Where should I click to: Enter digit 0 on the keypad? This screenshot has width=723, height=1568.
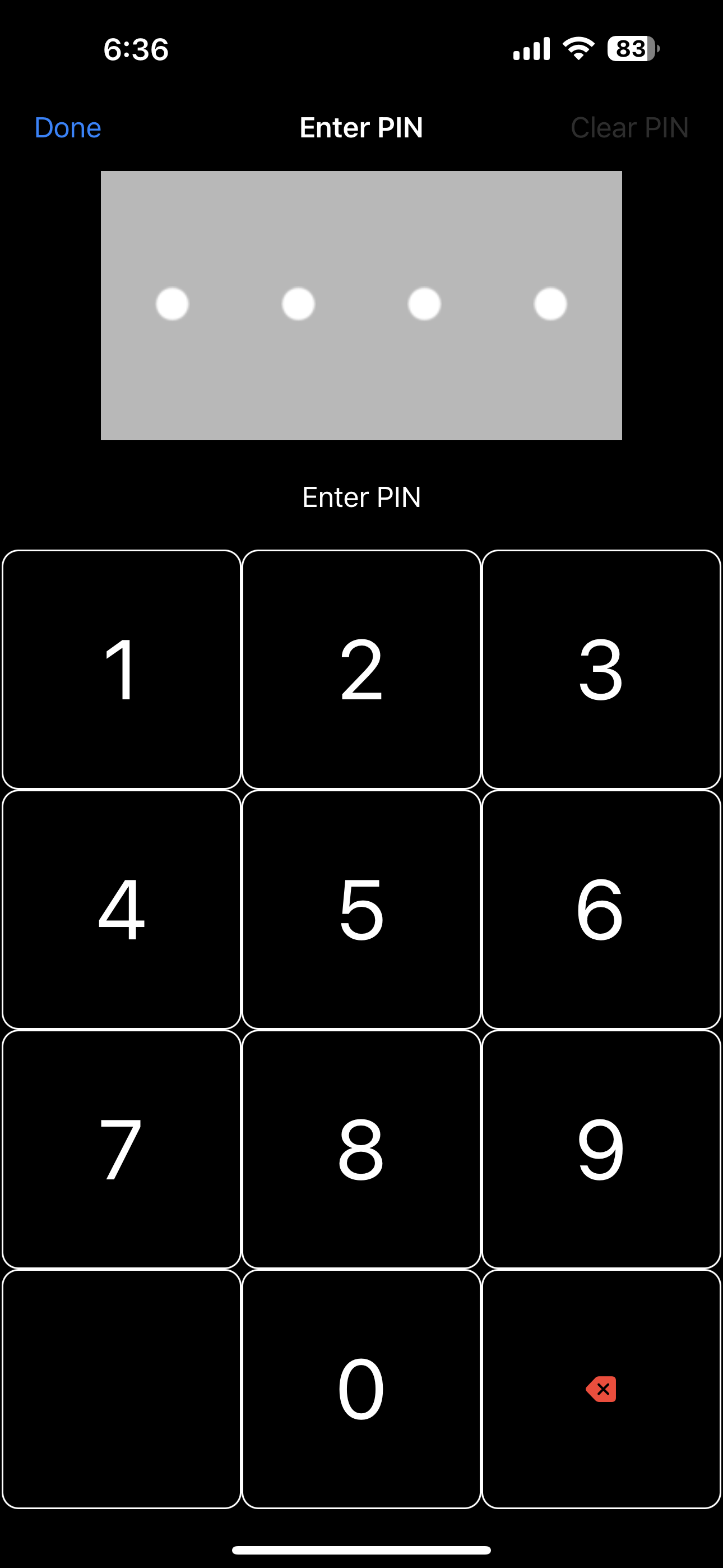point(361,1389)
